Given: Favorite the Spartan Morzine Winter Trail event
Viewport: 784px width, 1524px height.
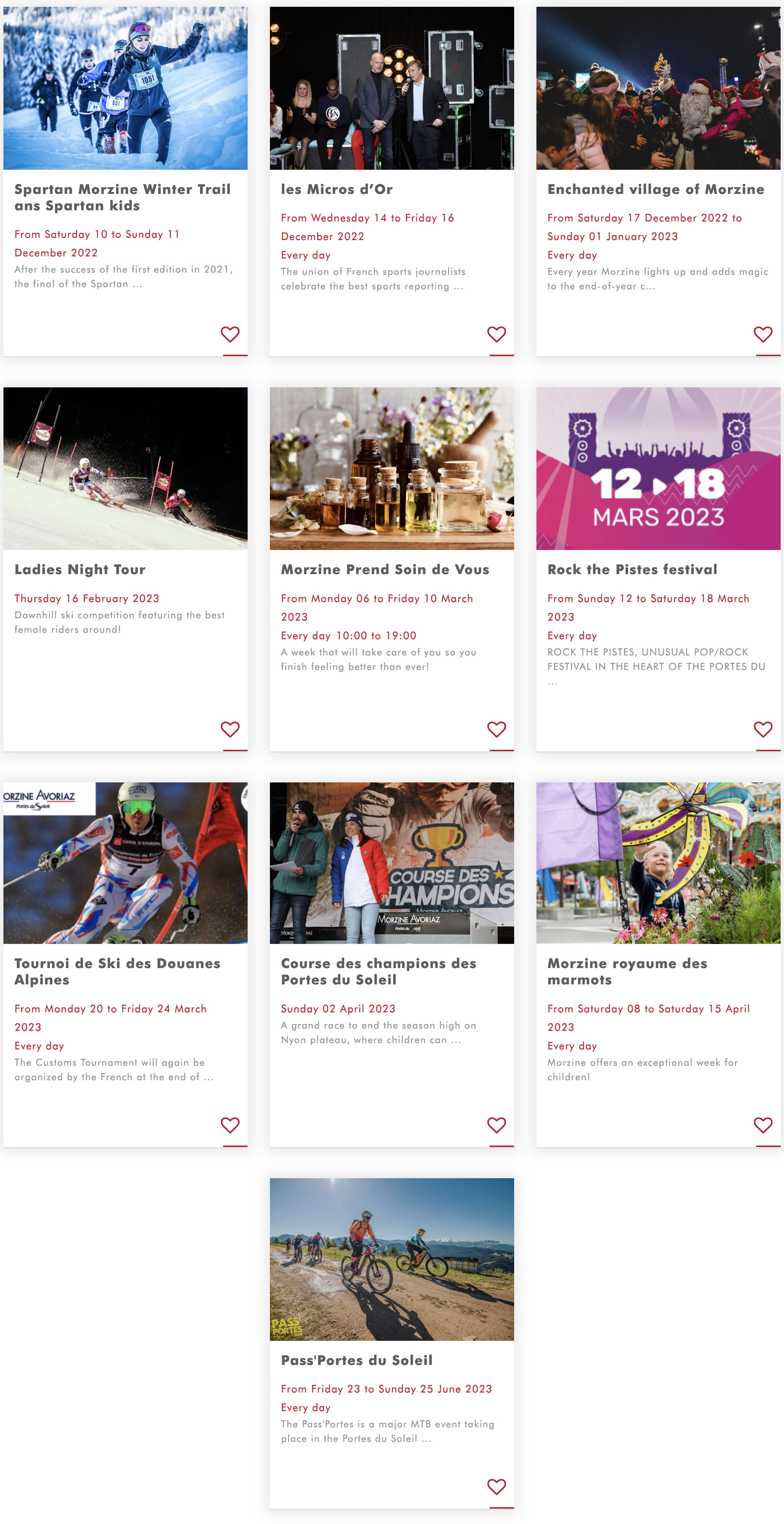Looking at the screenshot, I should pyautogui.click(x=230, y=334).
